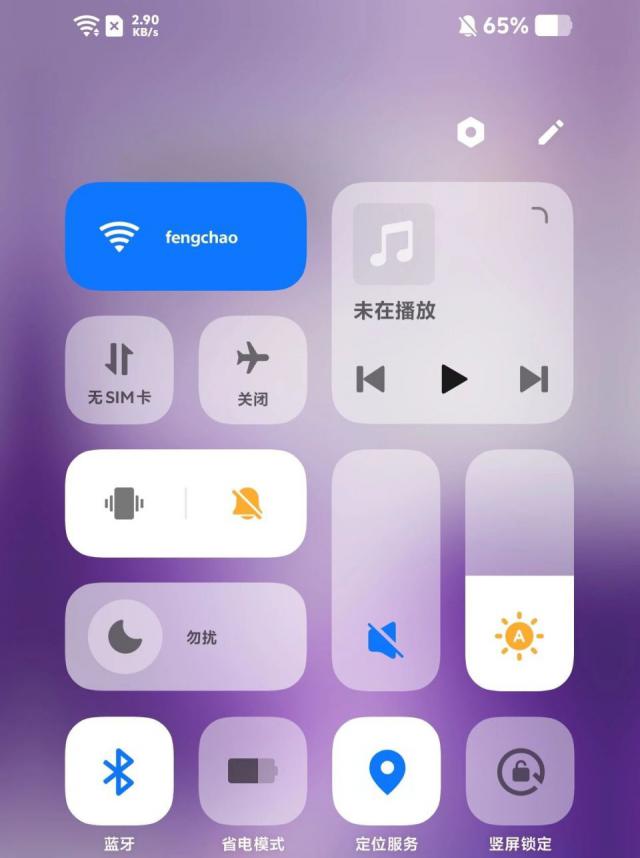Turn on 勿扰 do not disturb
Screen dimensions: 640x858
[x=186, y=636]
